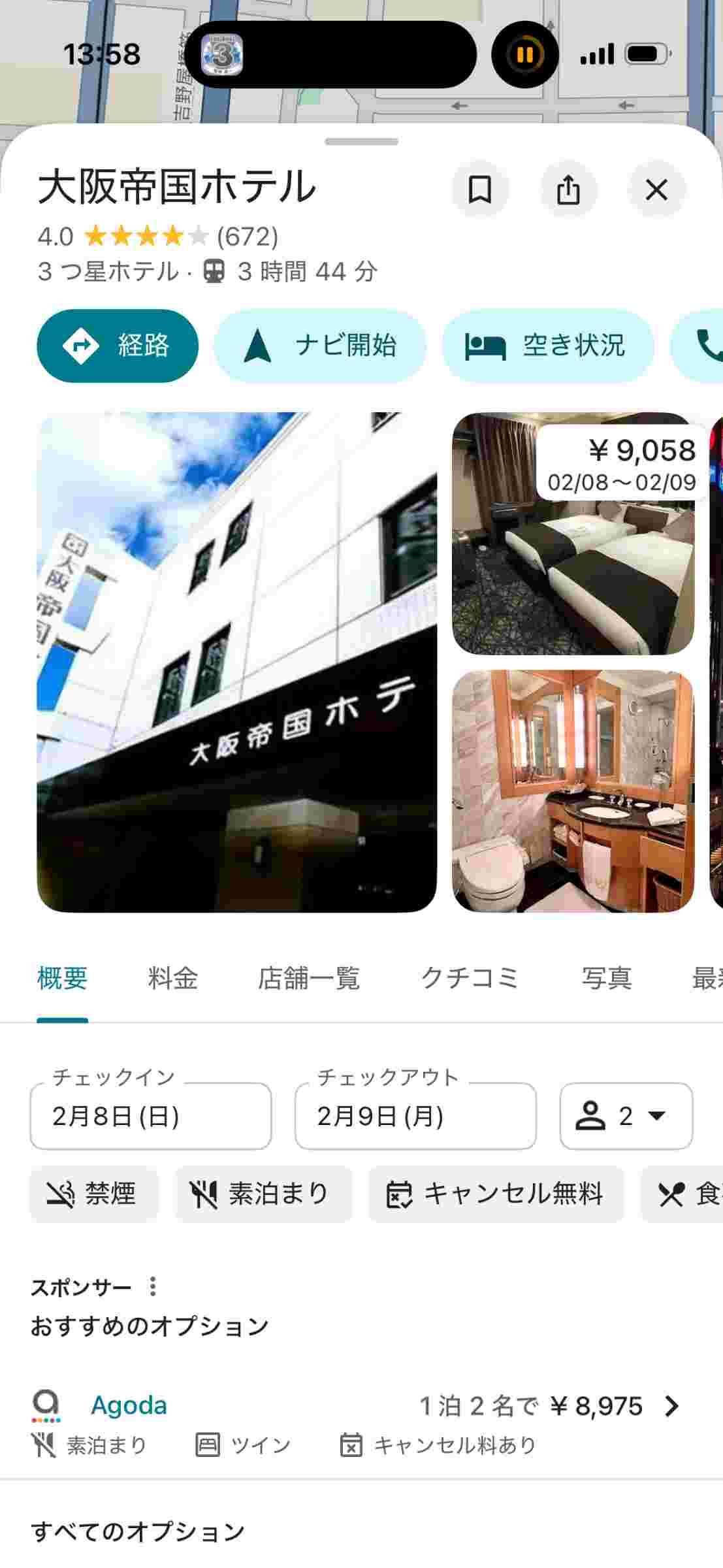Apply the 素泊まり filter chip
723x1568 pixels.
(263, 1194)
